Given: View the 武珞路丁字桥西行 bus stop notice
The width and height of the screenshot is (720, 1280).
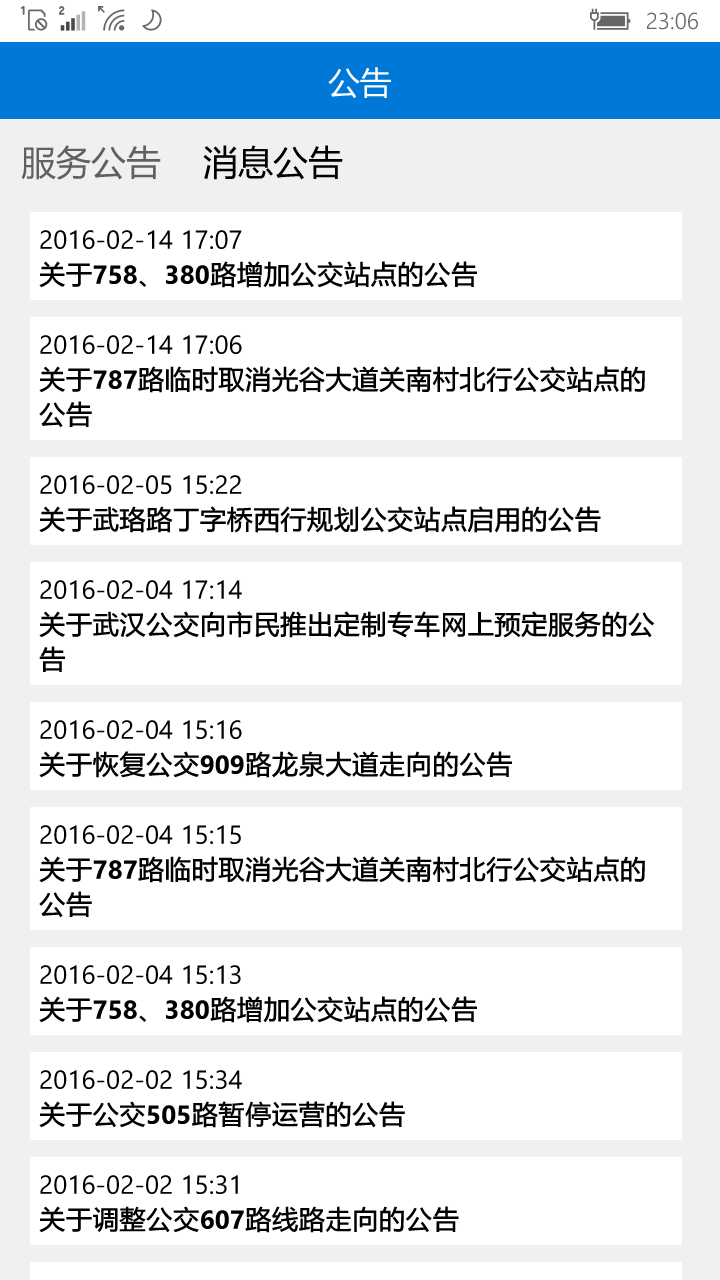Looking at the screenshot, I should [355, 501].
